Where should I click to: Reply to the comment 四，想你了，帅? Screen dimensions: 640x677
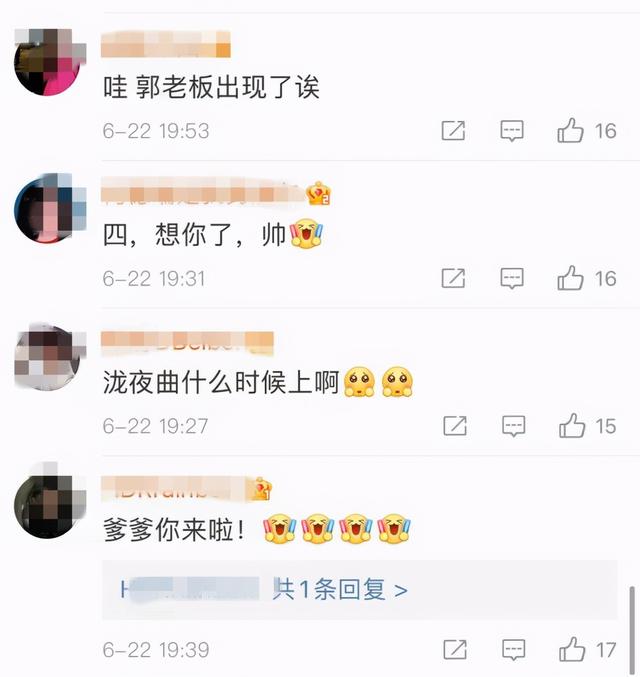coord(512,278)
